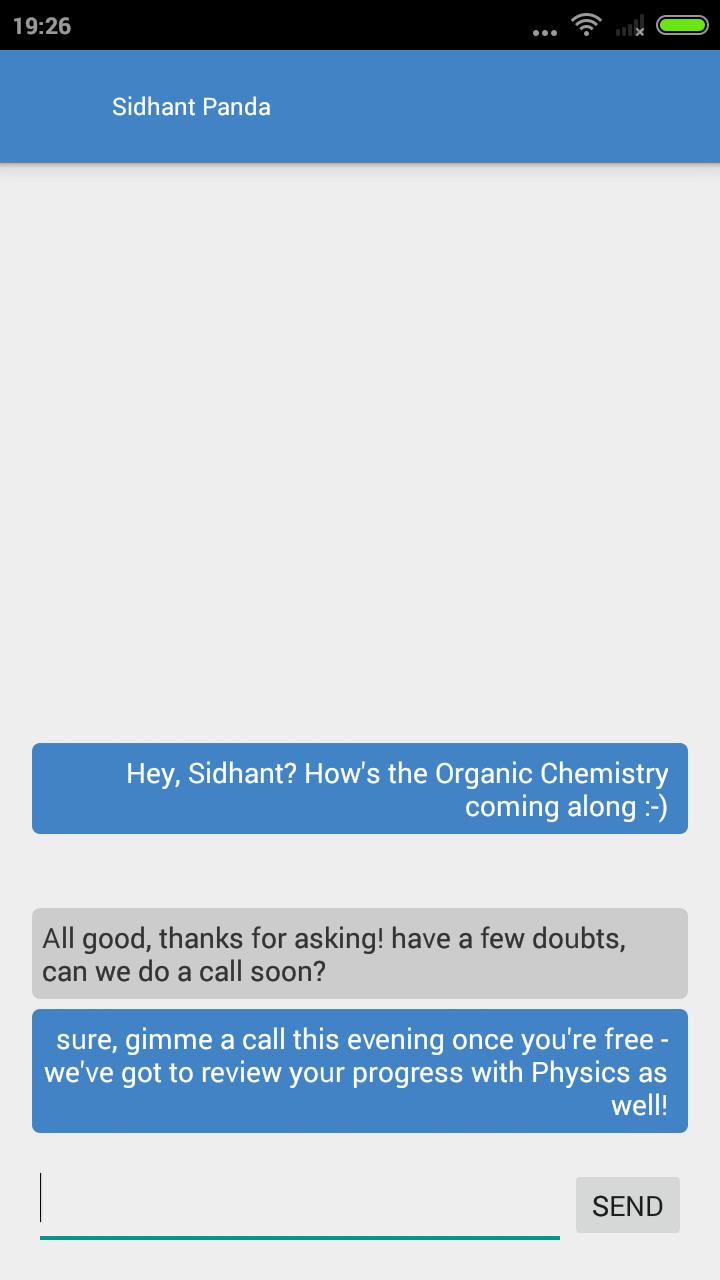
Task: Tap the message about reviewing Physics progress
Action: (360, 1070)
